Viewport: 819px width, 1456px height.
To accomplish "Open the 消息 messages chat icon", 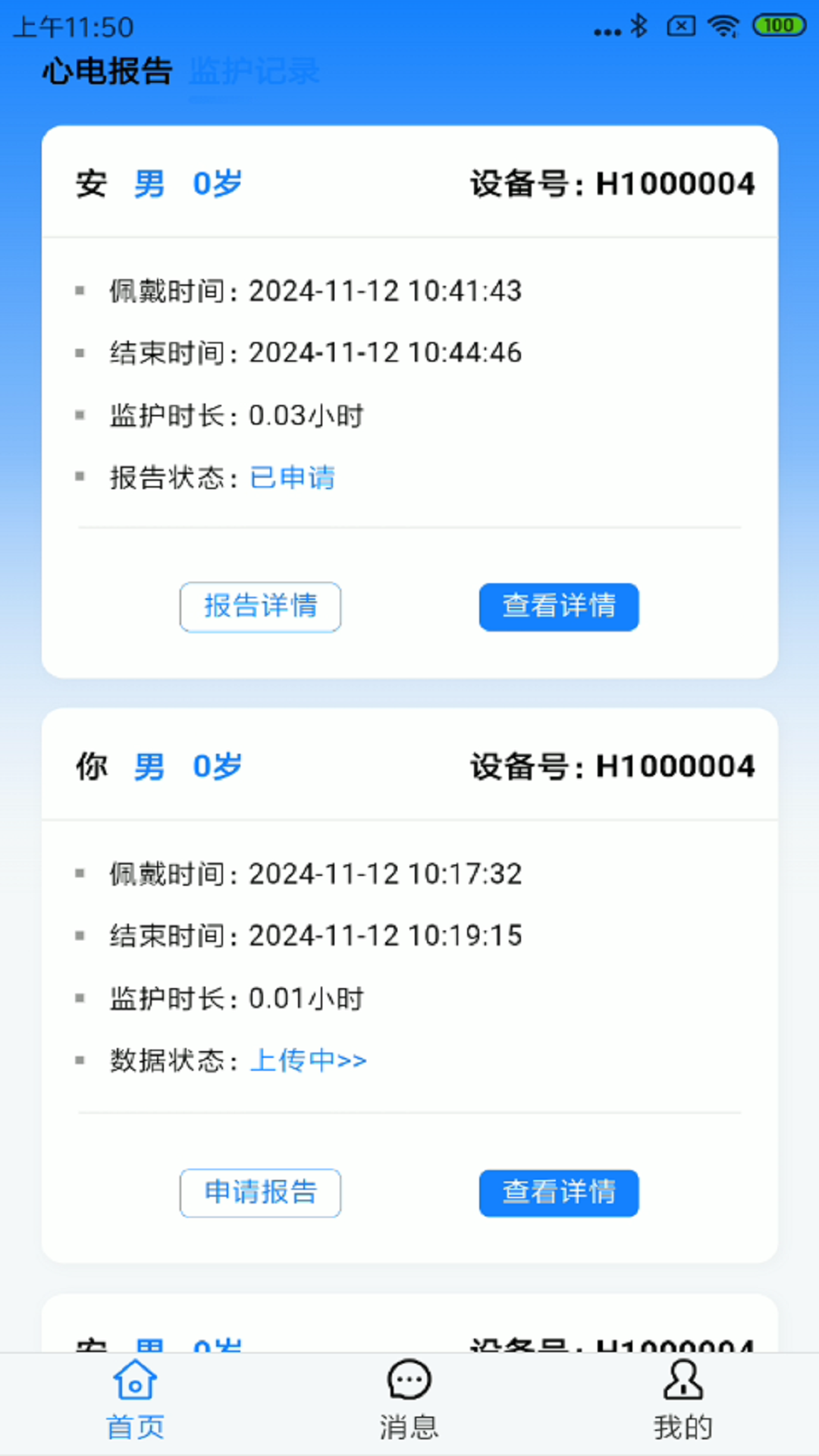I will 409,1382.
